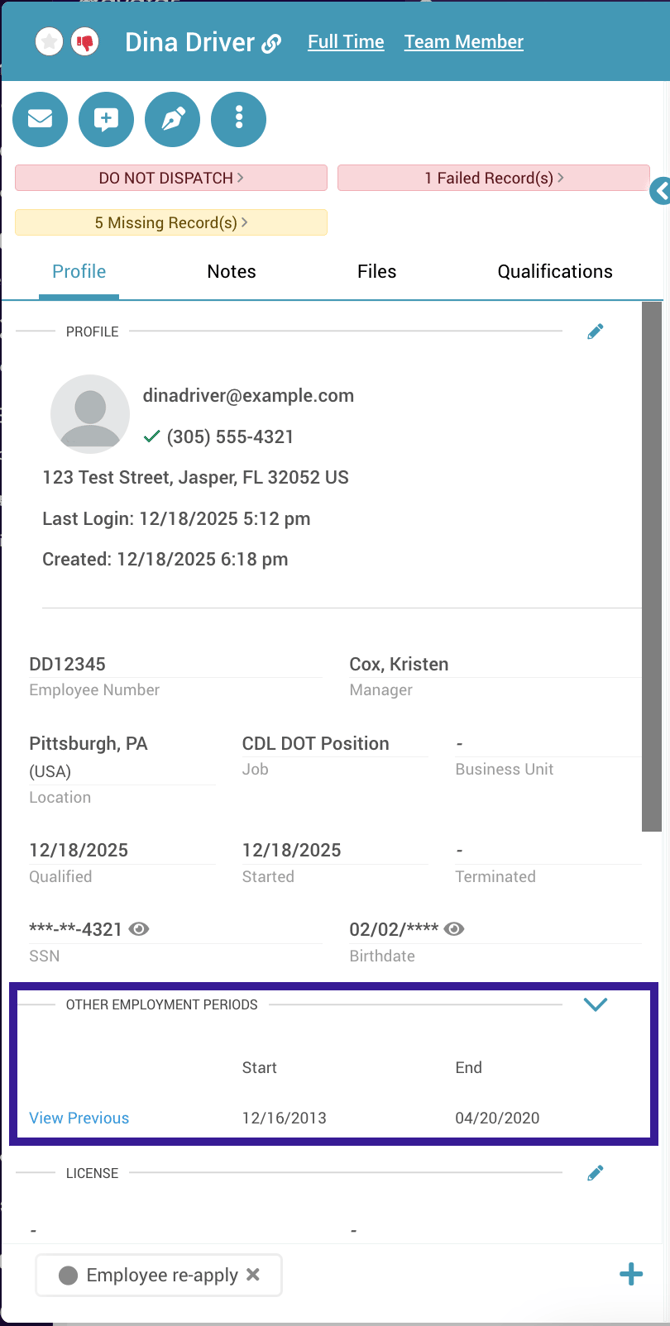Reveal the hidden SSN

[140, 929]
